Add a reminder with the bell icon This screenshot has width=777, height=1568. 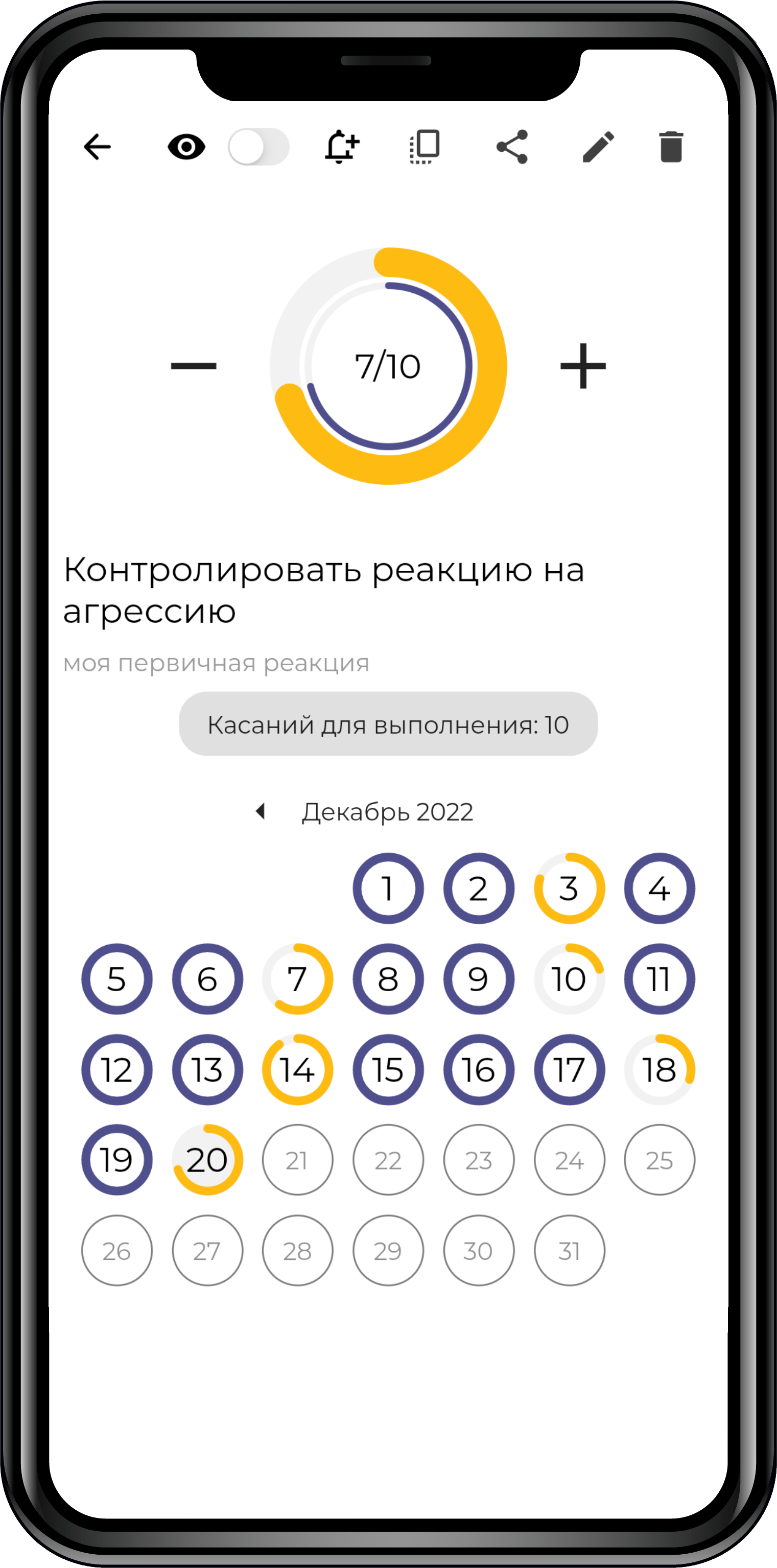click(341, 147)
